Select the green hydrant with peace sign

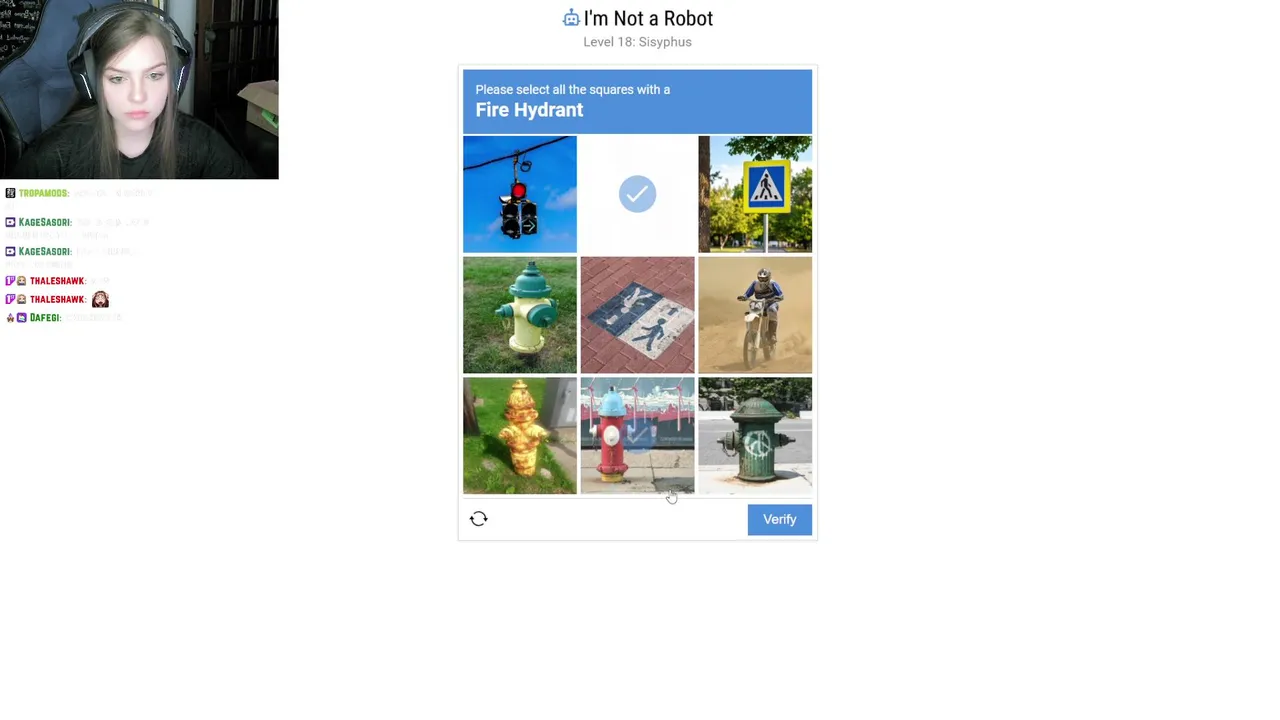click(755, 436)
